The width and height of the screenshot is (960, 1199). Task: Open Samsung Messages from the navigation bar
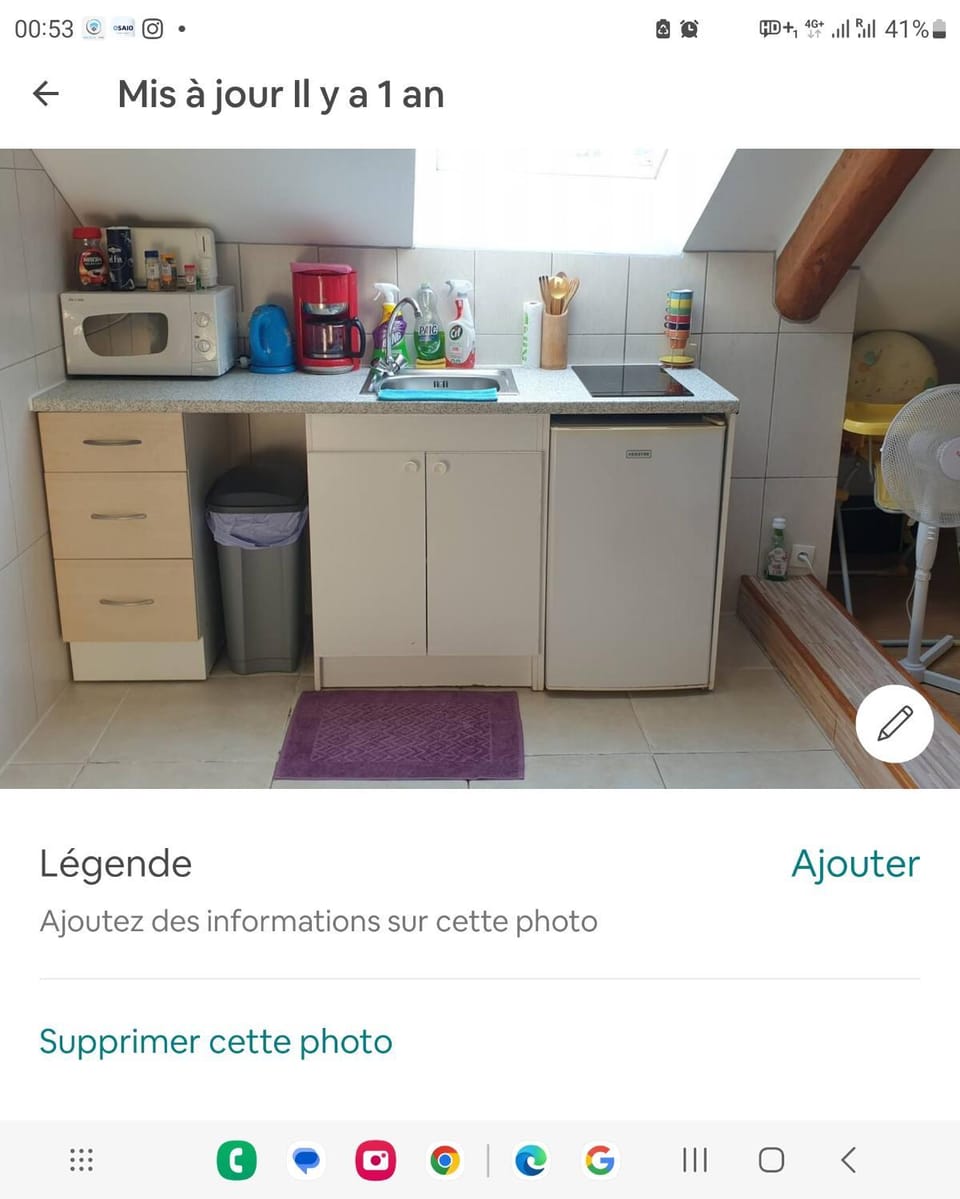click(x=306, y=1160)
